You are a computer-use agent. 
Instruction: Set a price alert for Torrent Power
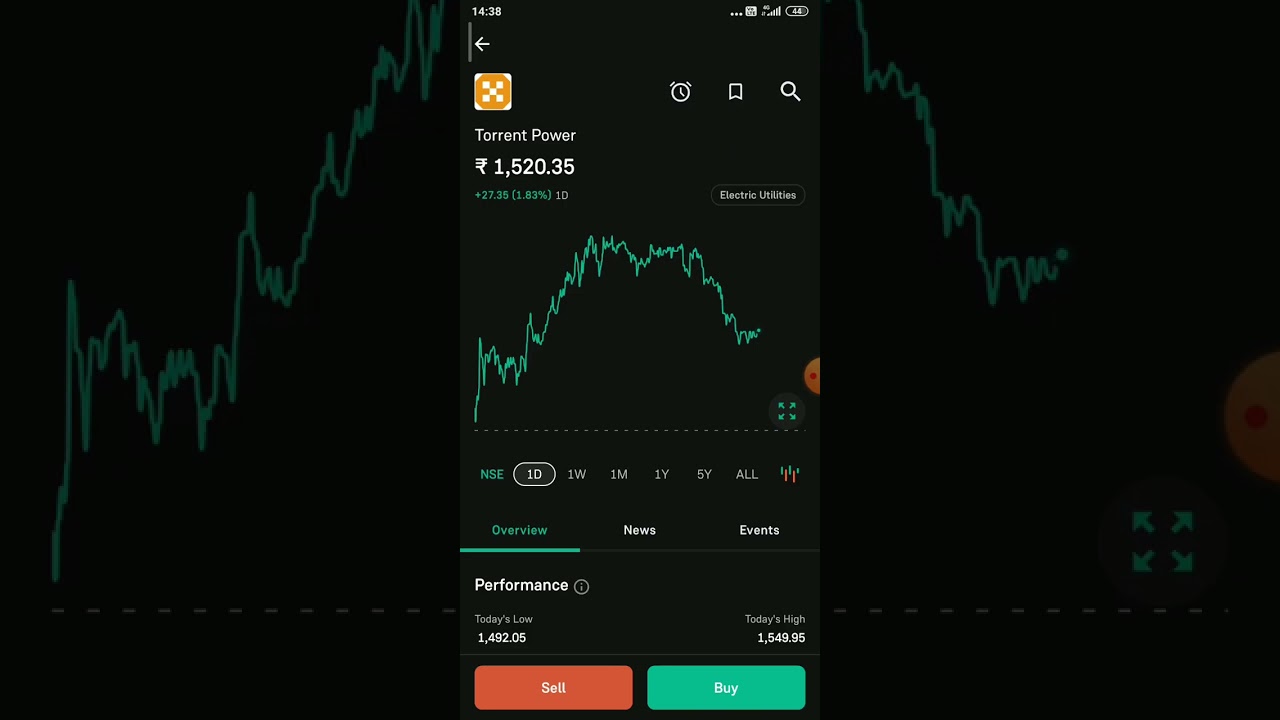point(680,92)
